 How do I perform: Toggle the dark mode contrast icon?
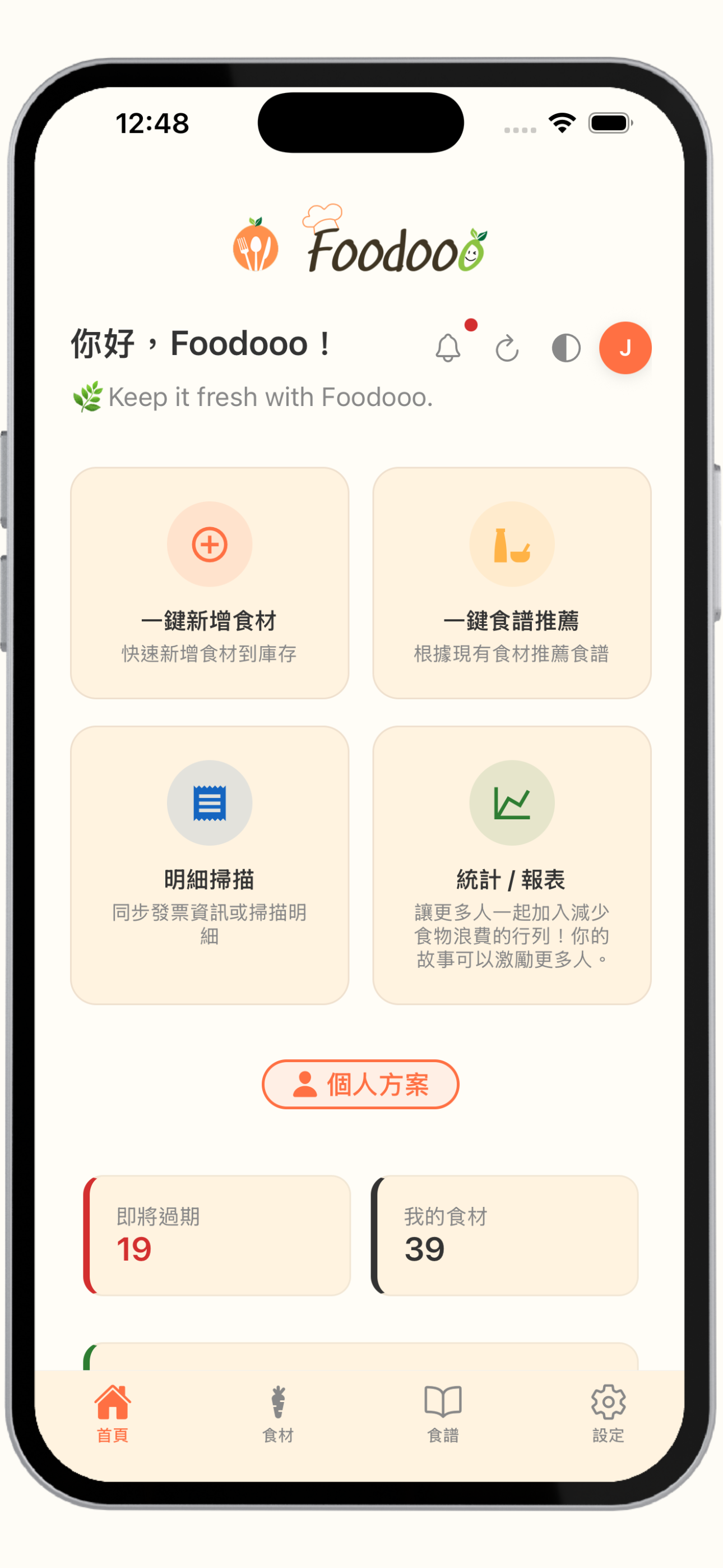coord(566,348)
